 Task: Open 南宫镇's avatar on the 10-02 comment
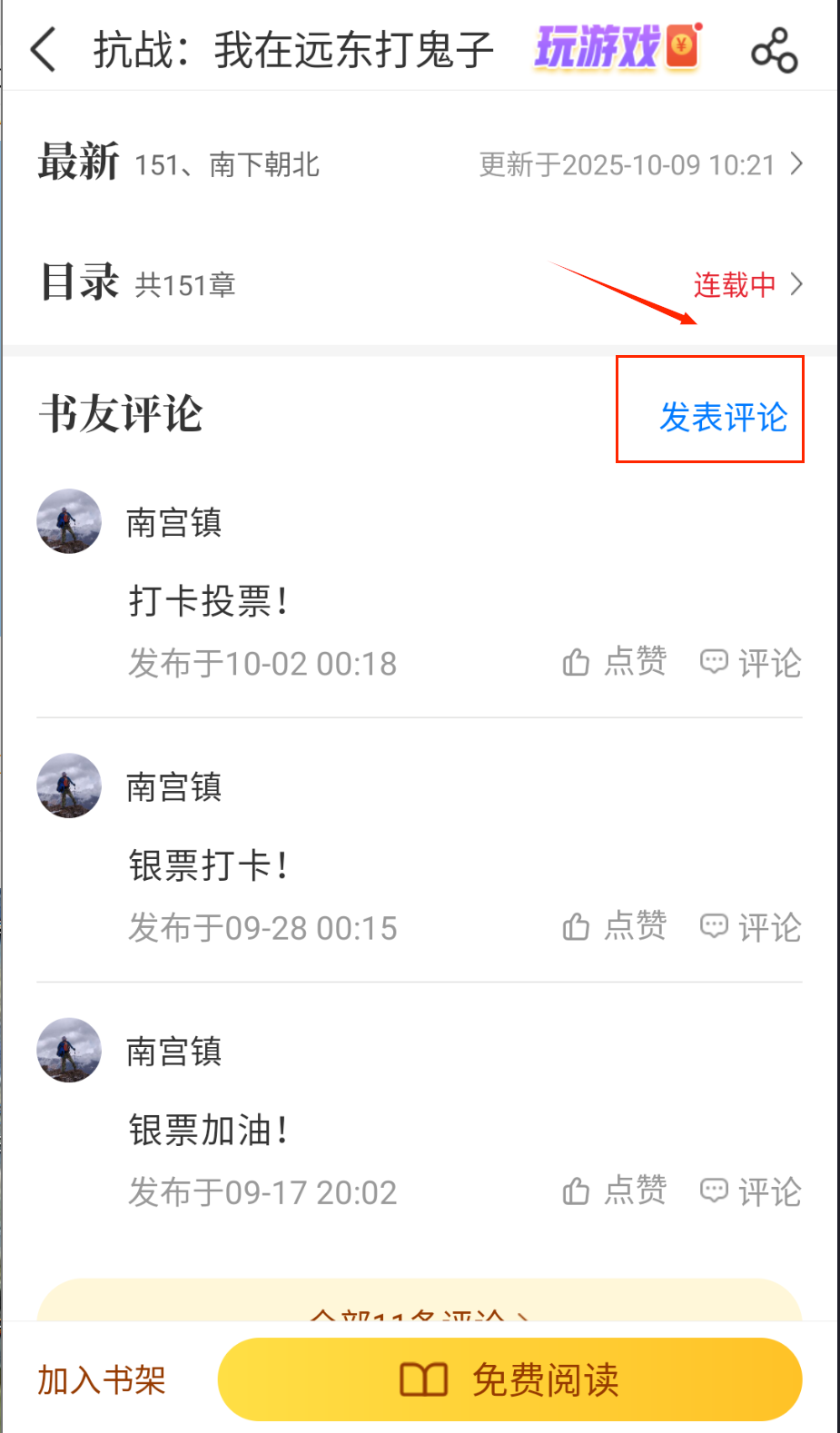[x=69, y=521]
